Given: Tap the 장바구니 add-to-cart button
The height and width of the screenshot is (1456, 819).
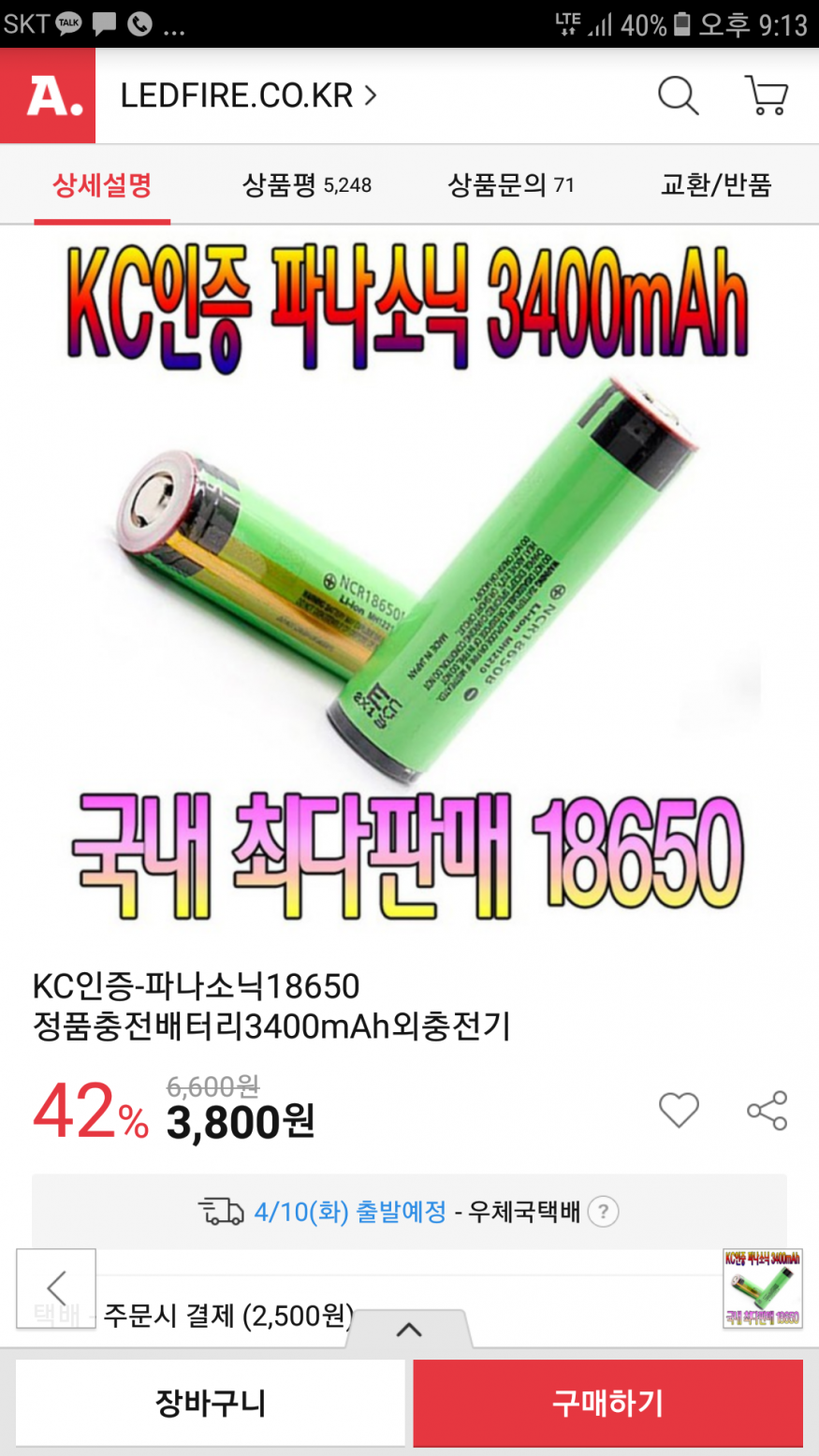Looking at the screenshot, I should click(211, 1403).
